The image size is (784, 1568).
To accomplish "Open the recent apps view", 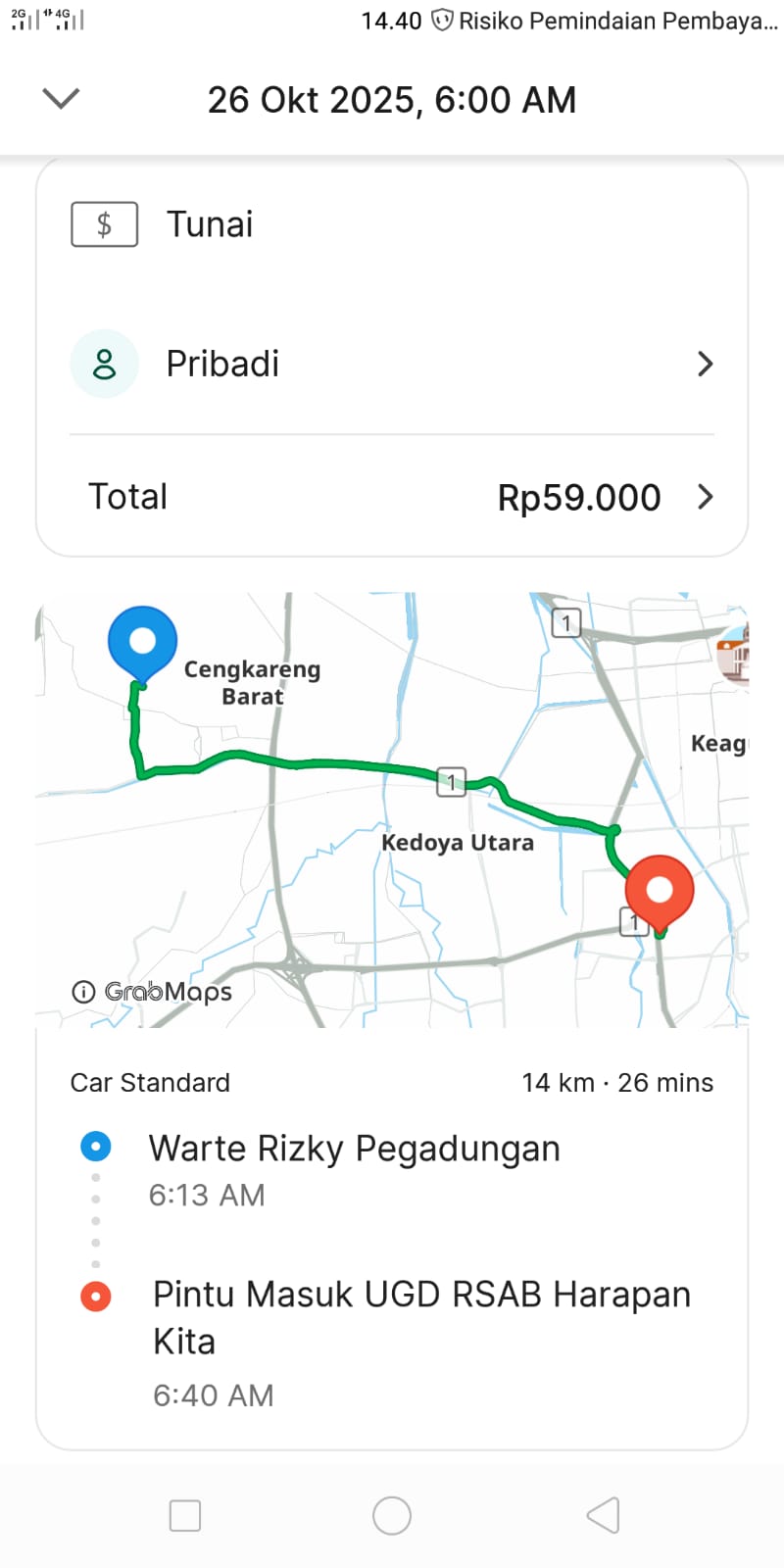I will tap(185, 1515).
